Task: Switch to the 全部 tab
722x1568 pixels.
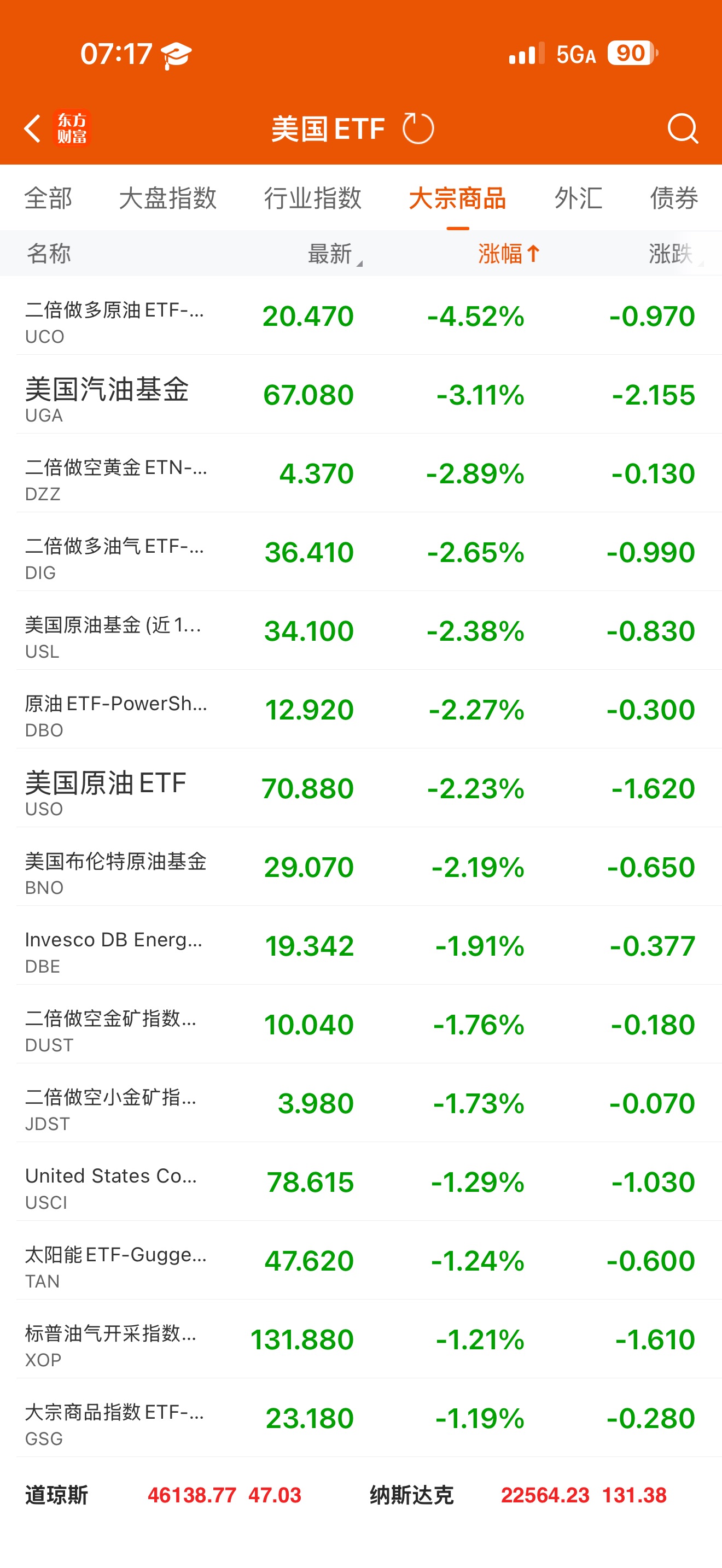Action: point(48,198)
